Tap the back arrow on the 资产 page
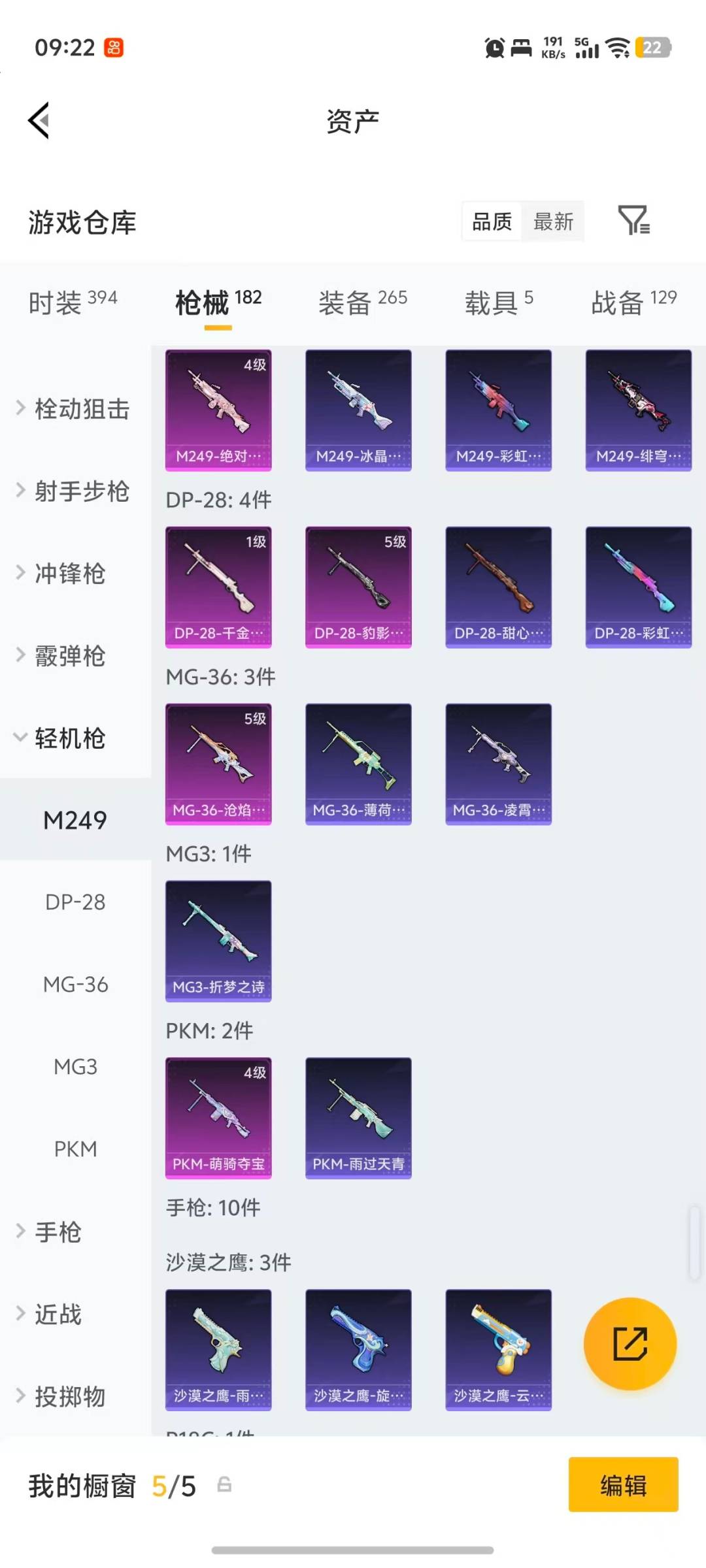The height and width of the screenshot is (1568, 706). pyautogui.click(x=39, y=120)
